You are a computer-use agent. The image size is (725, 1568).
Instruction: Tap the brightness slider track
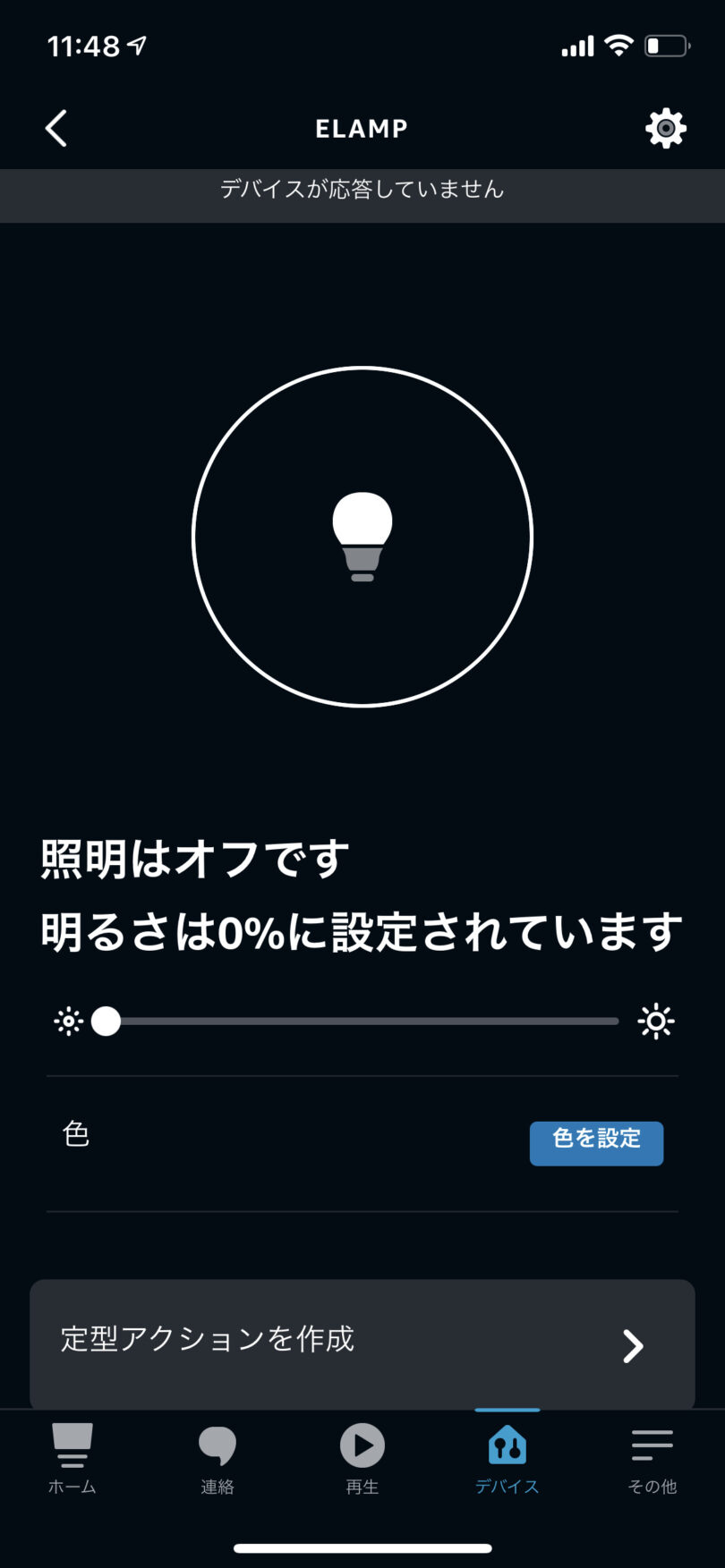[x=362, y=1021]
